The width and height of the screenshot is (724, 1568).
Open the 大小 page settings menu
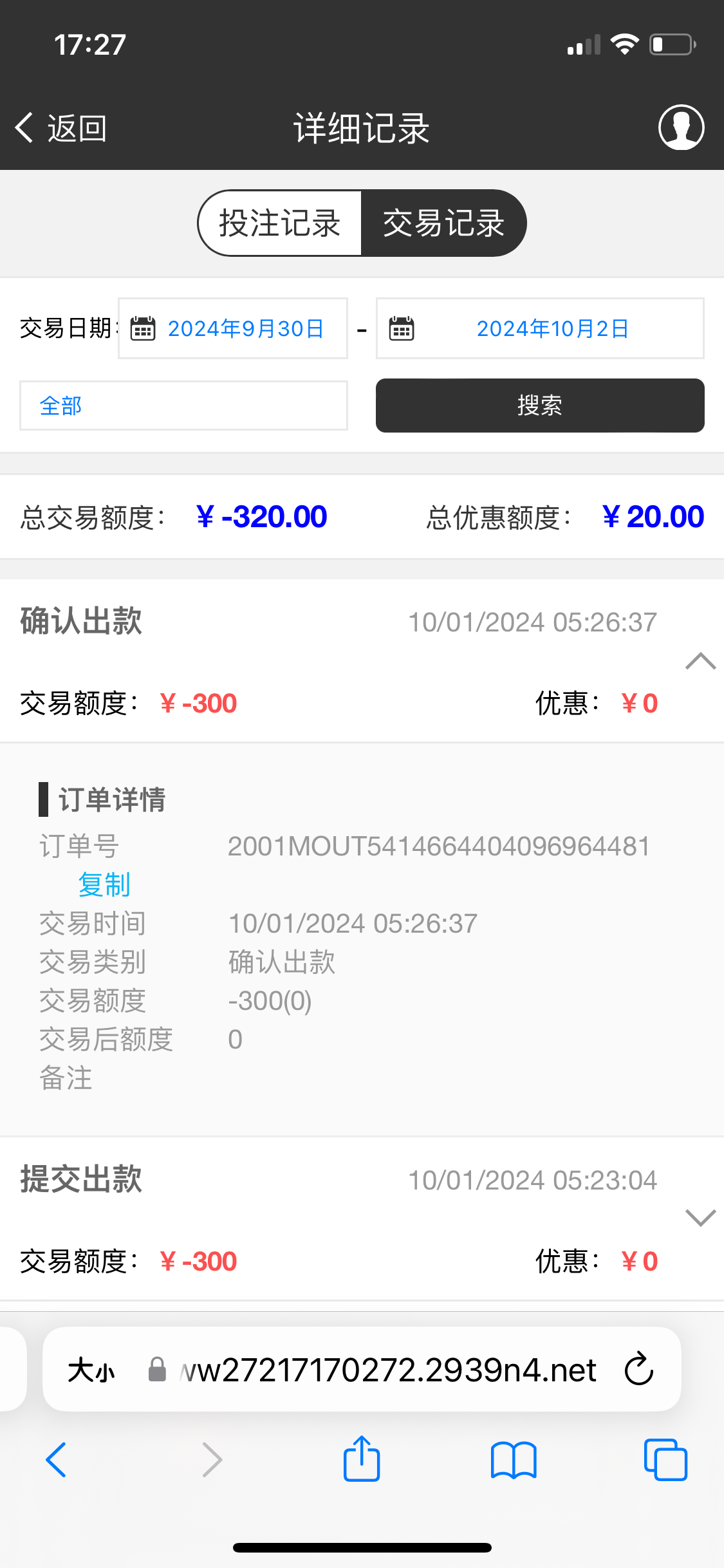(91, 1370)
